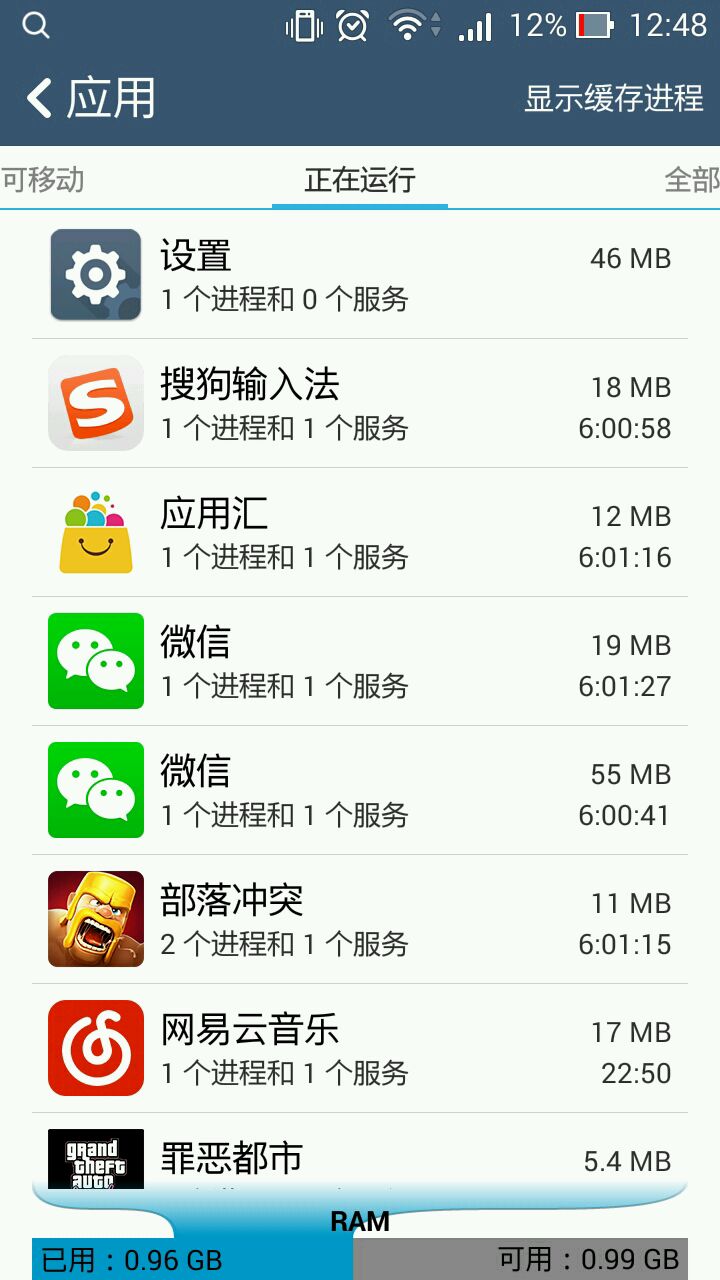Select the 罪恶都市 row
The height and width of the screenshot is (1280, 720).
(x=360, y=1158)
